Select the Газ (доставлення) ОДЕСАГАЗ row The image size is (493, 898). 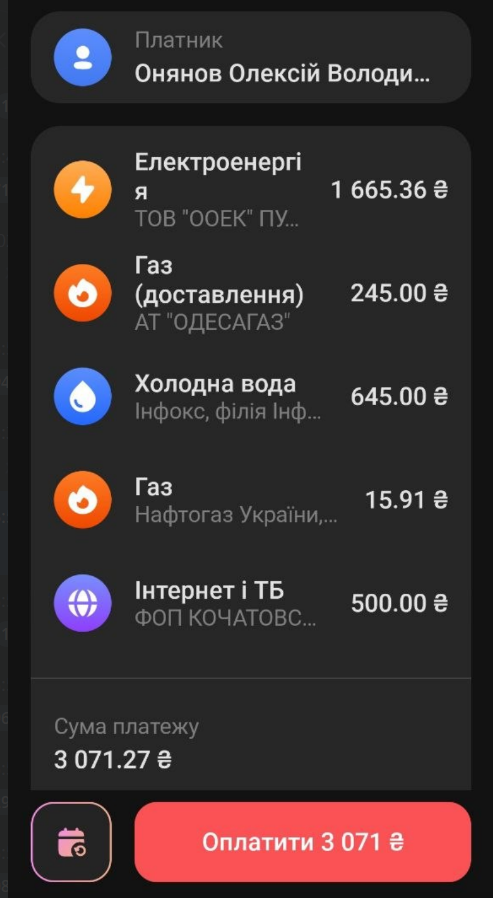coord(251,293)
